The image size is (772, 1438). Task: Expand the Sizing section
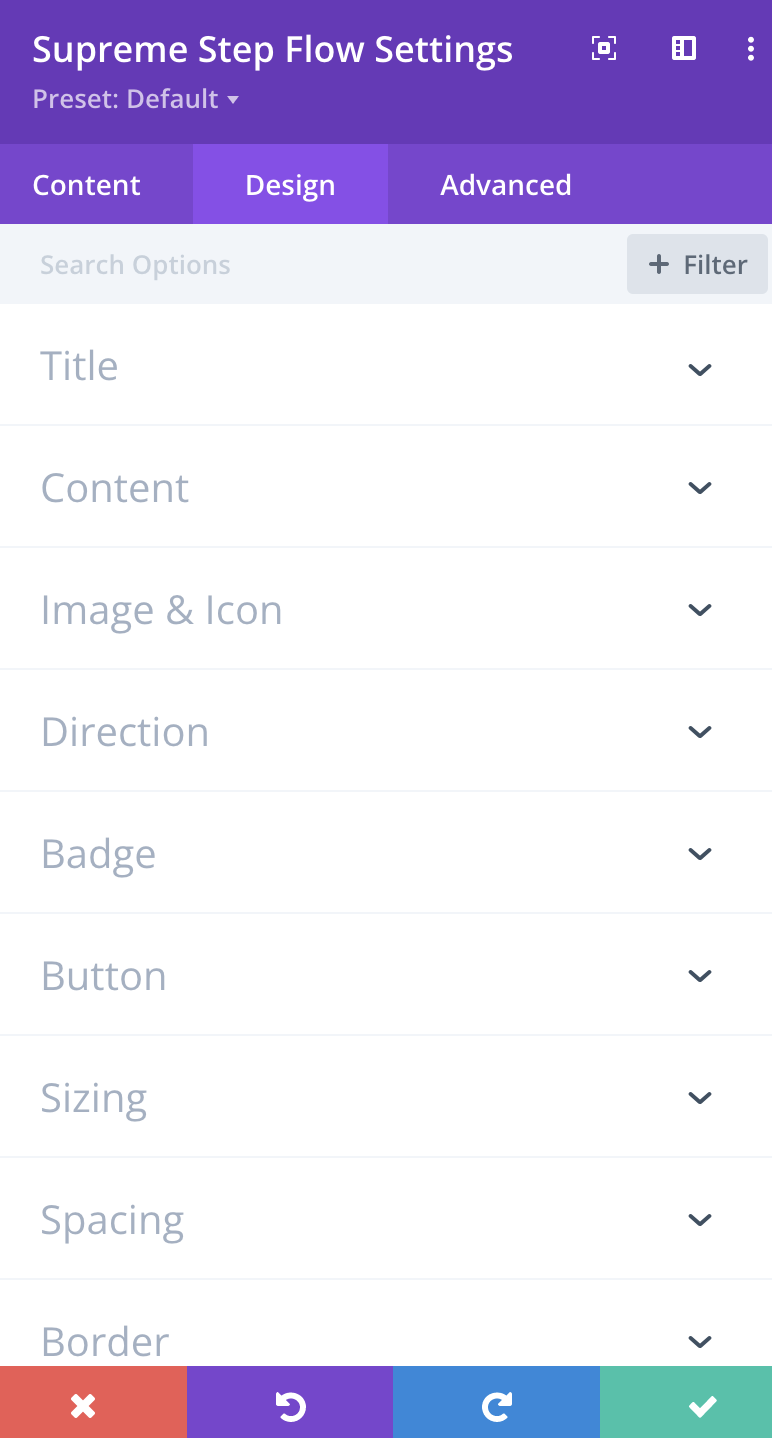(x=386, y=1097)
